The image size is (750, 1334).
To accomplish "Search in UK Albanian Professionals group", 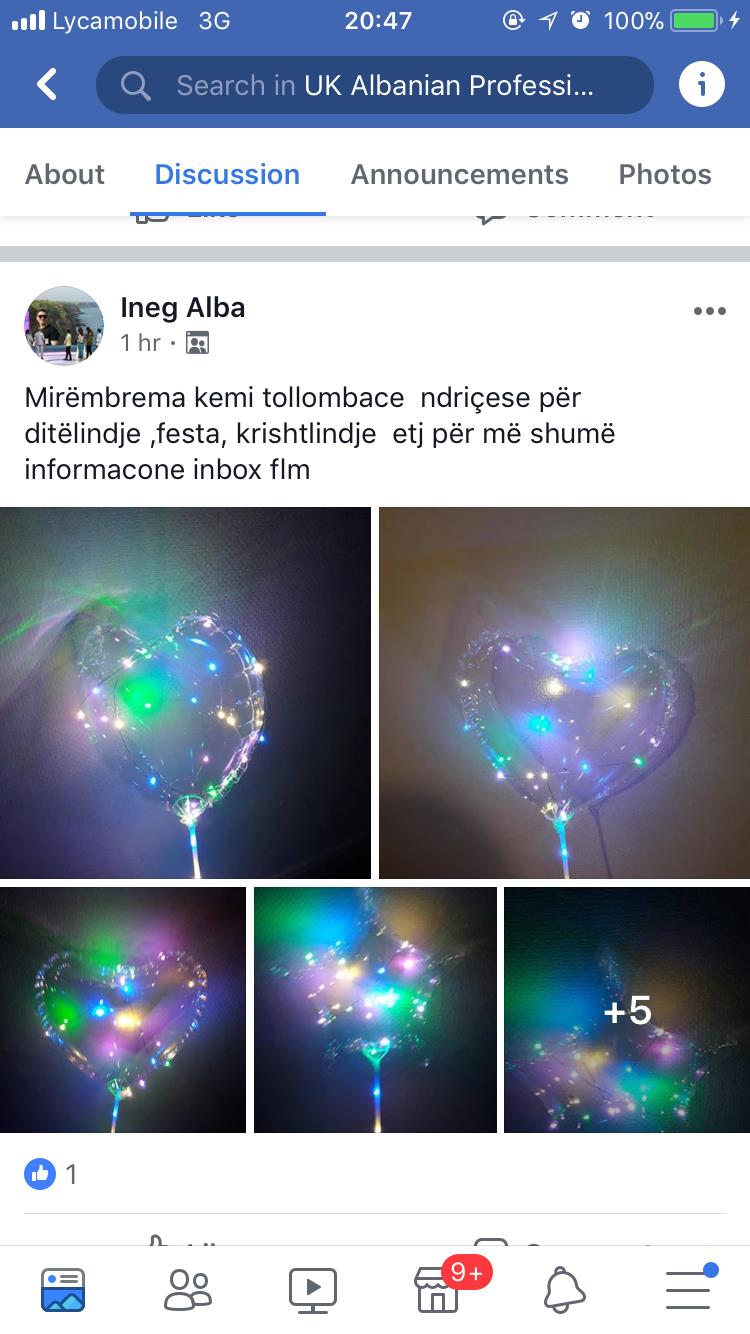I will [374, 86].
